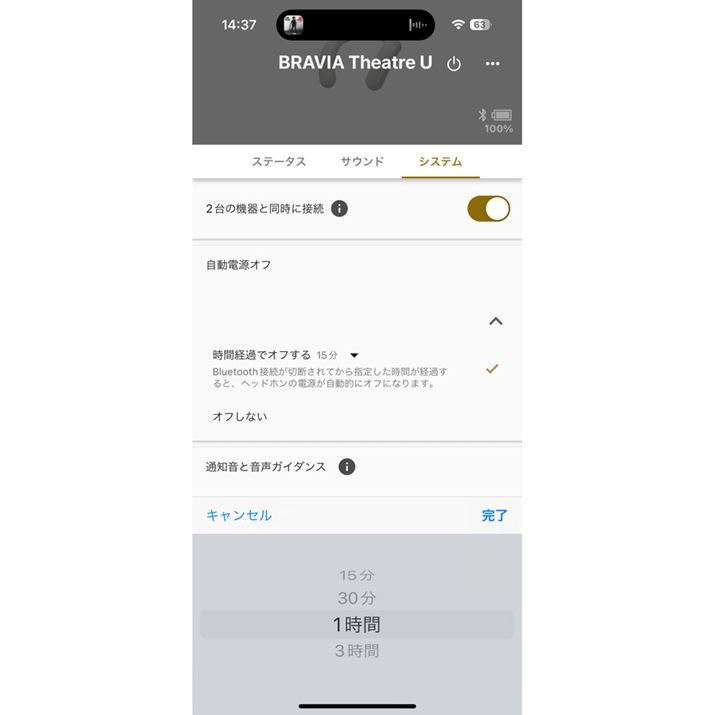Show info for 通知音と音声ガイダンス

[x=347, y=467]
